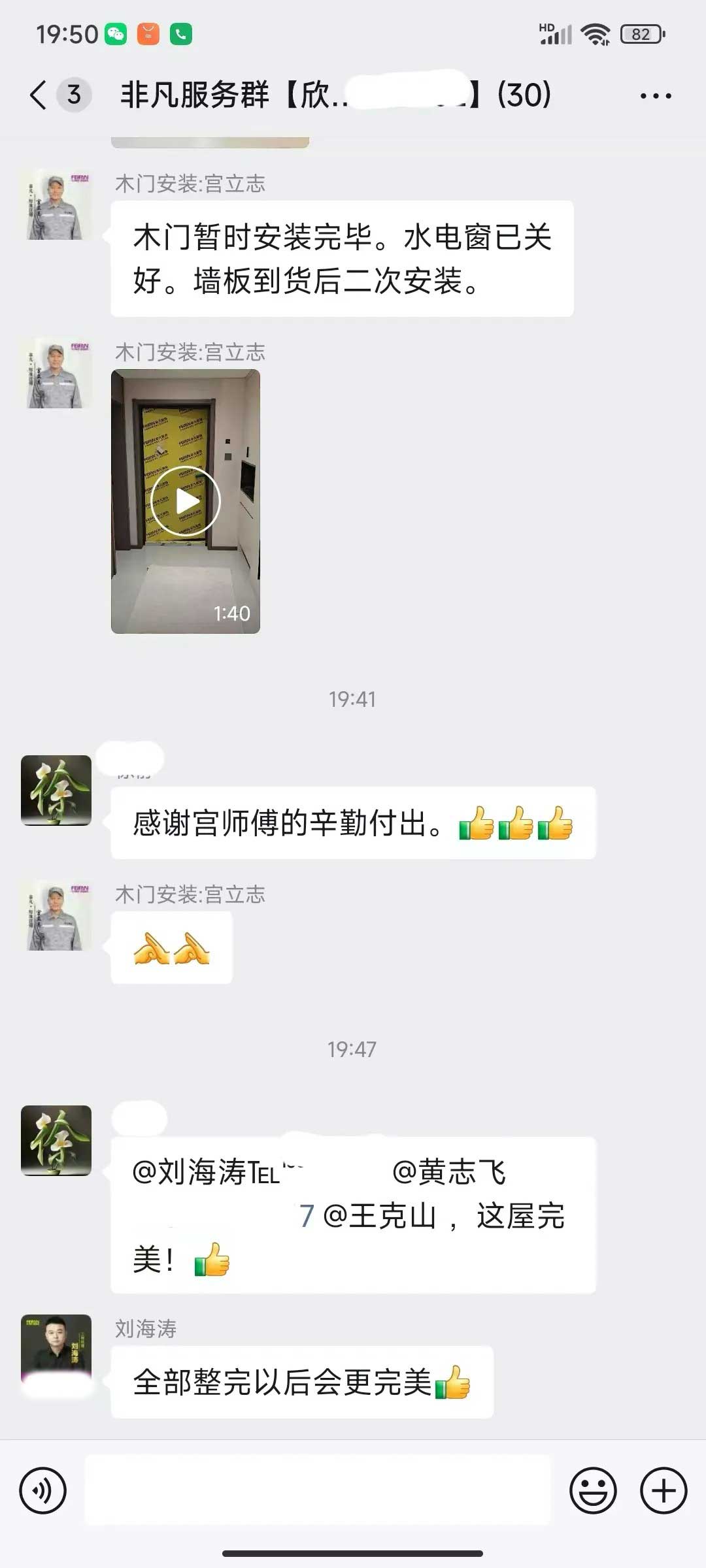The height and width of the screenshot is (1568, 706).
Task: Tap the message text field
Action: point(318,1491)
